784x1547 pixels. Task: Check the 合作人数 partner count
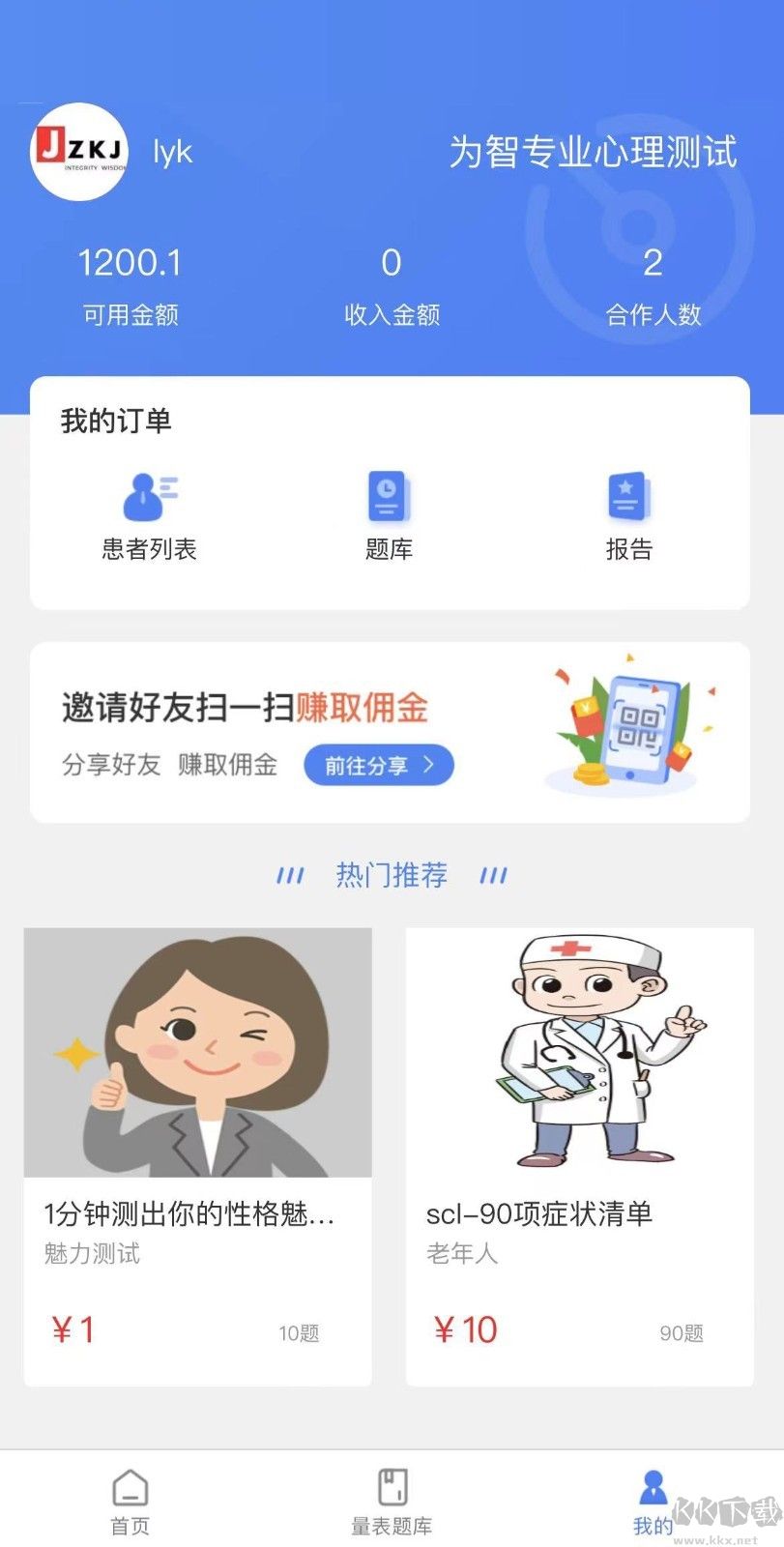pyautogui.click(x=653, y=262)
